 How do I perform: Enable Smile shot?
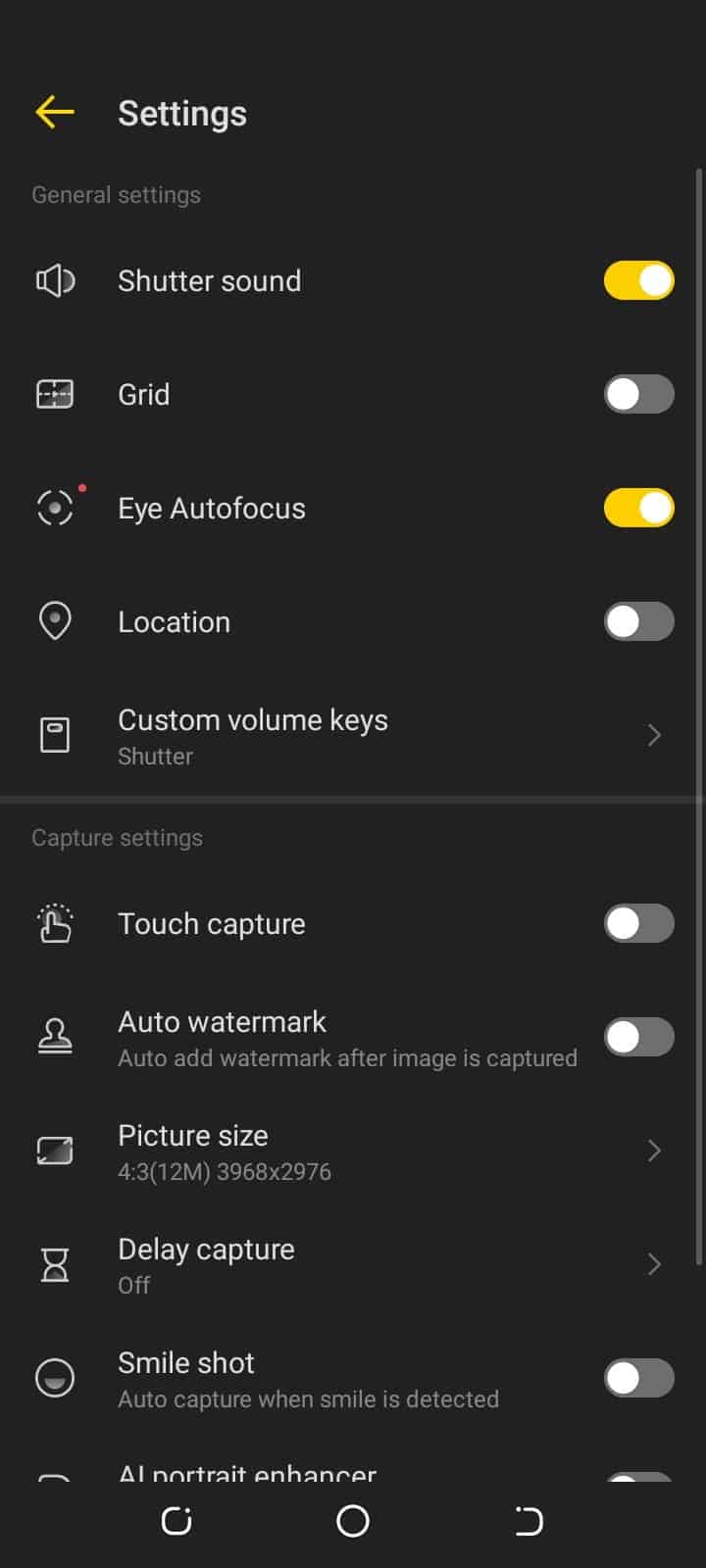coord(638,1378)
